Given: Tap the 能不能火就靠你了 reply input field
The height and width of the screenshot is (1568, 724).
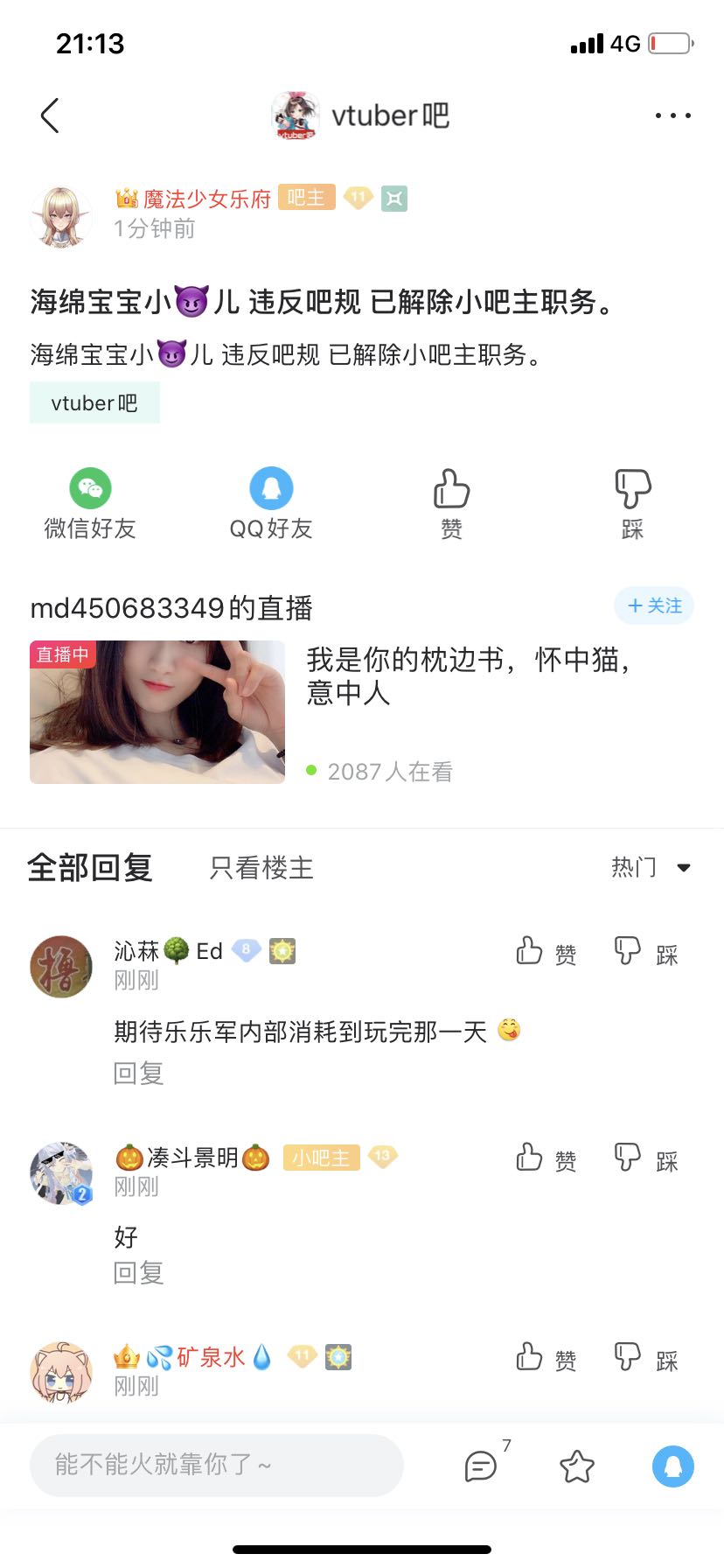Looking at the screenshot, I should (x=216, y=1464).
